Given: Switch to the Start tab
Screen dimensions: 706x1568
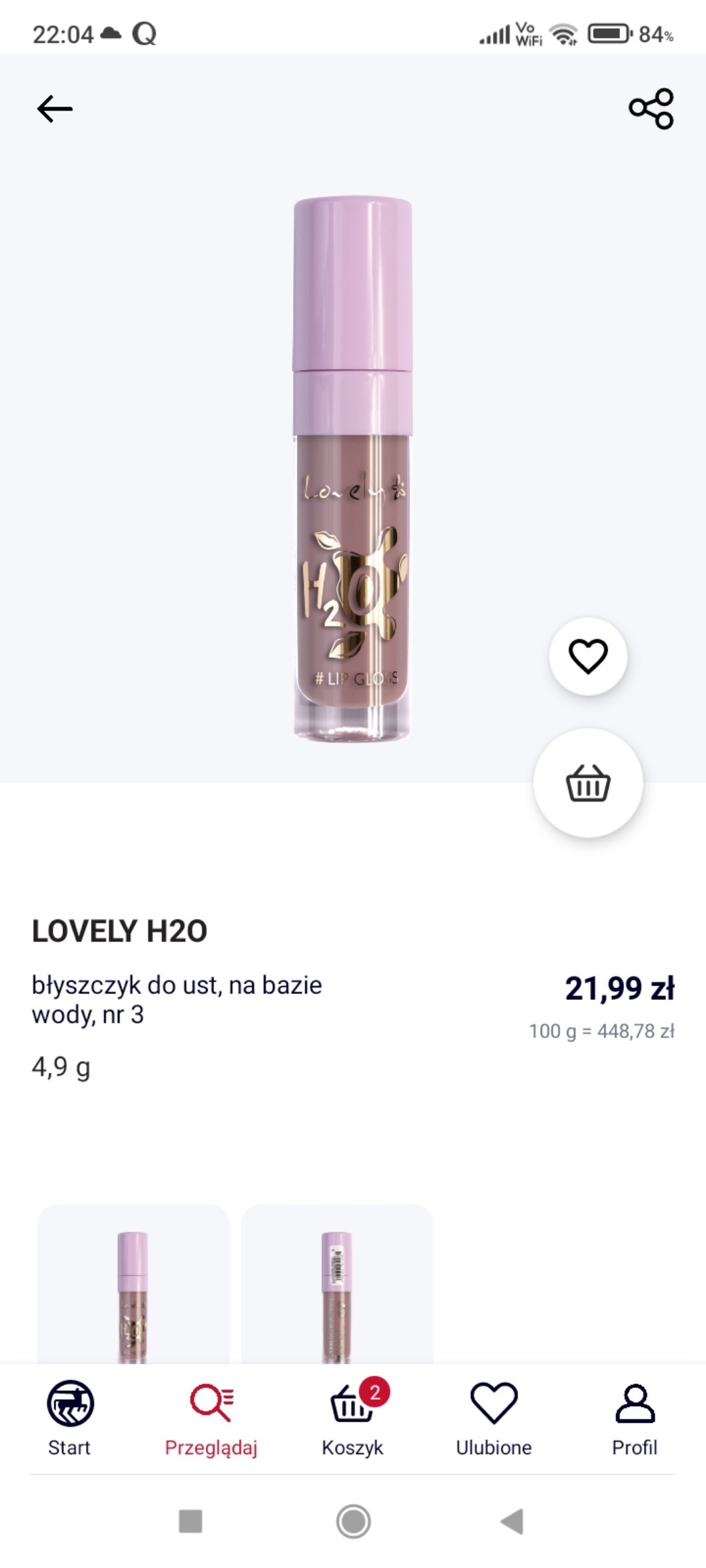Looking at the screenshot, I should pos(70,1418).
